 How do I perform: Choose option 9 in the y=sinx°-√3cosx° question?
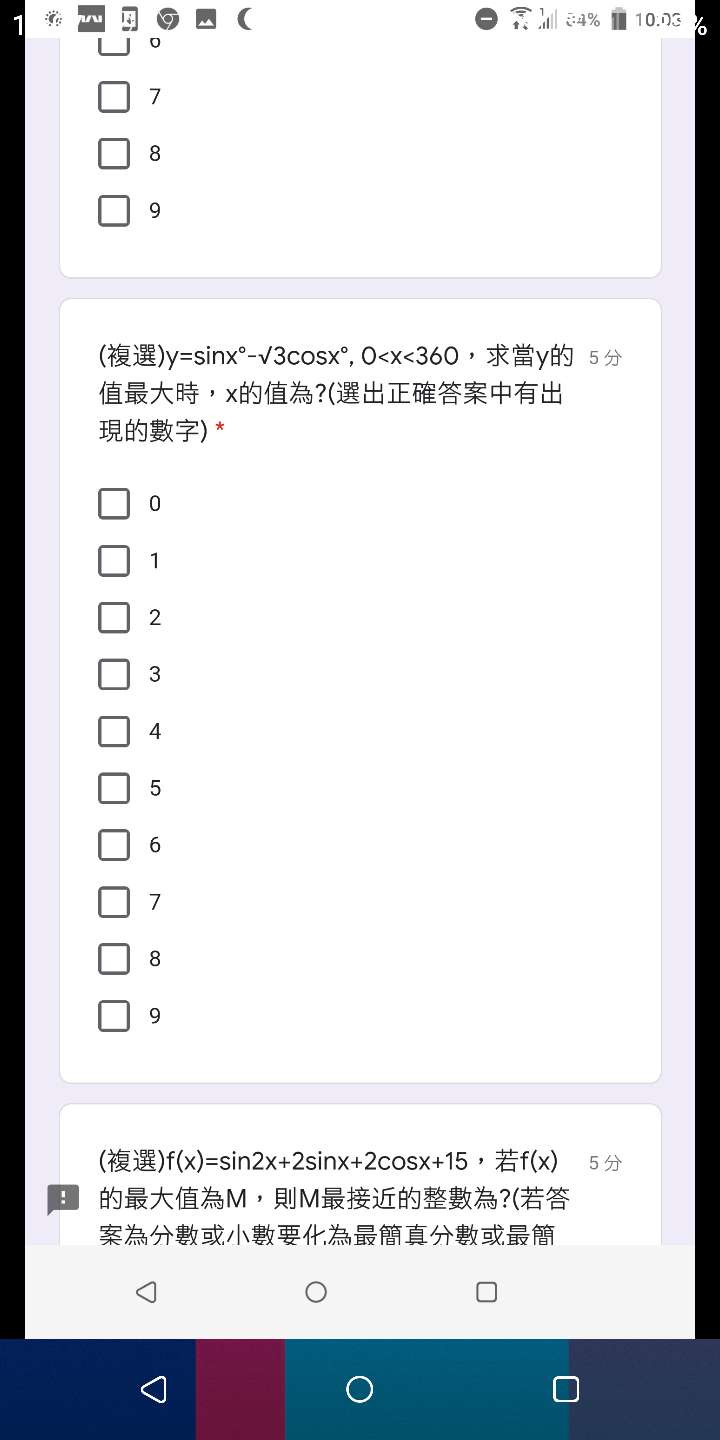114,1016
